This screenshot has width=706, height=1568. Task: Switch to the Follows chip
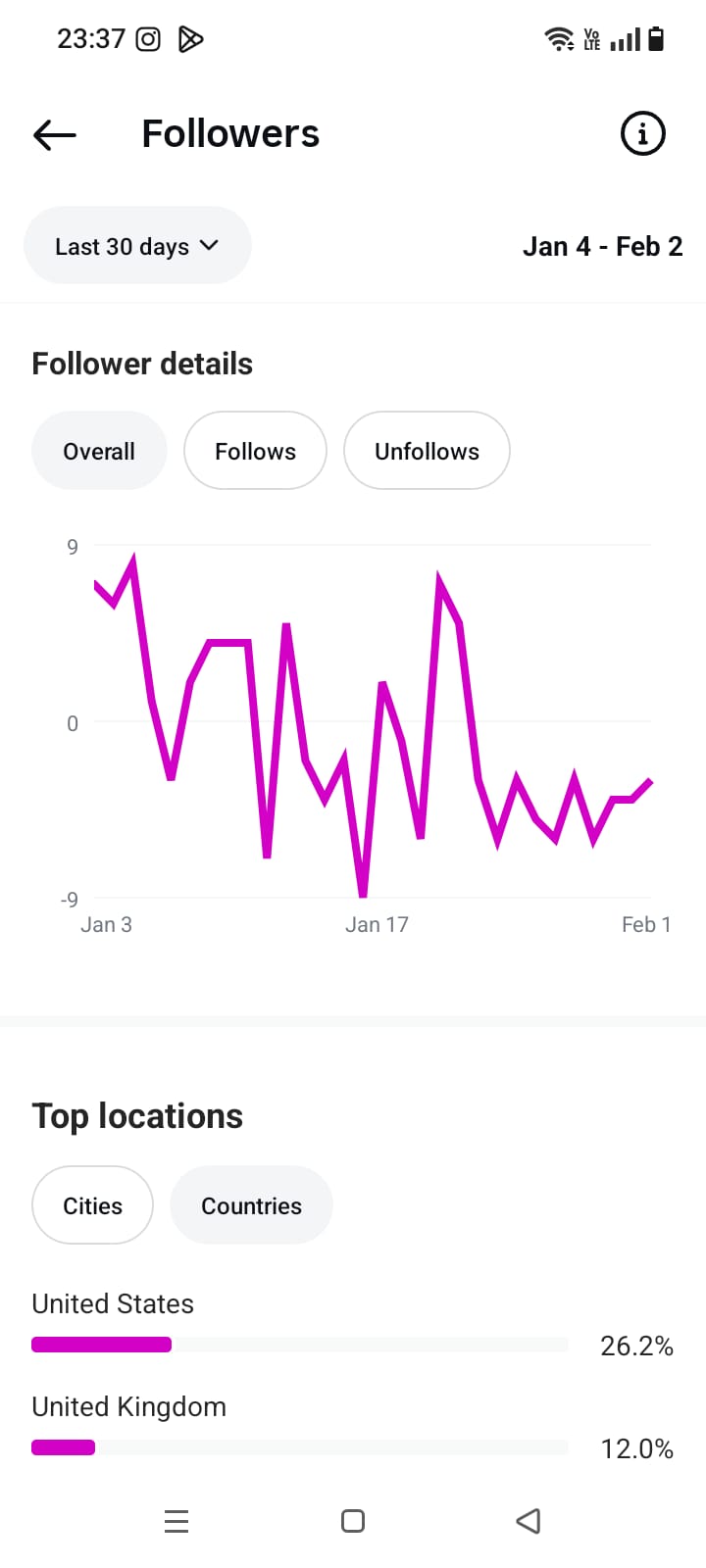[255, 451]
